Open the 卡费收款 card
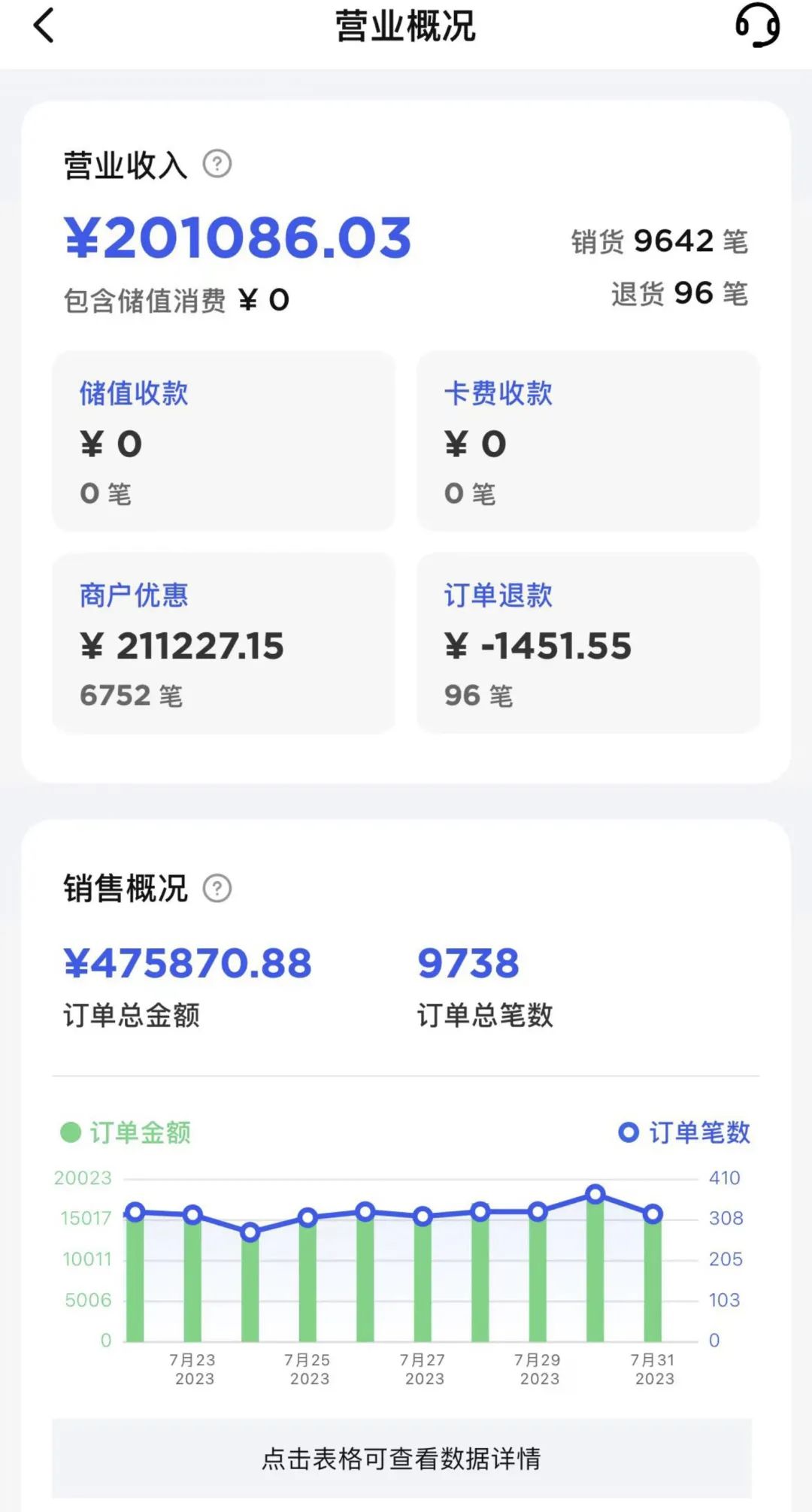 point(588,441)
